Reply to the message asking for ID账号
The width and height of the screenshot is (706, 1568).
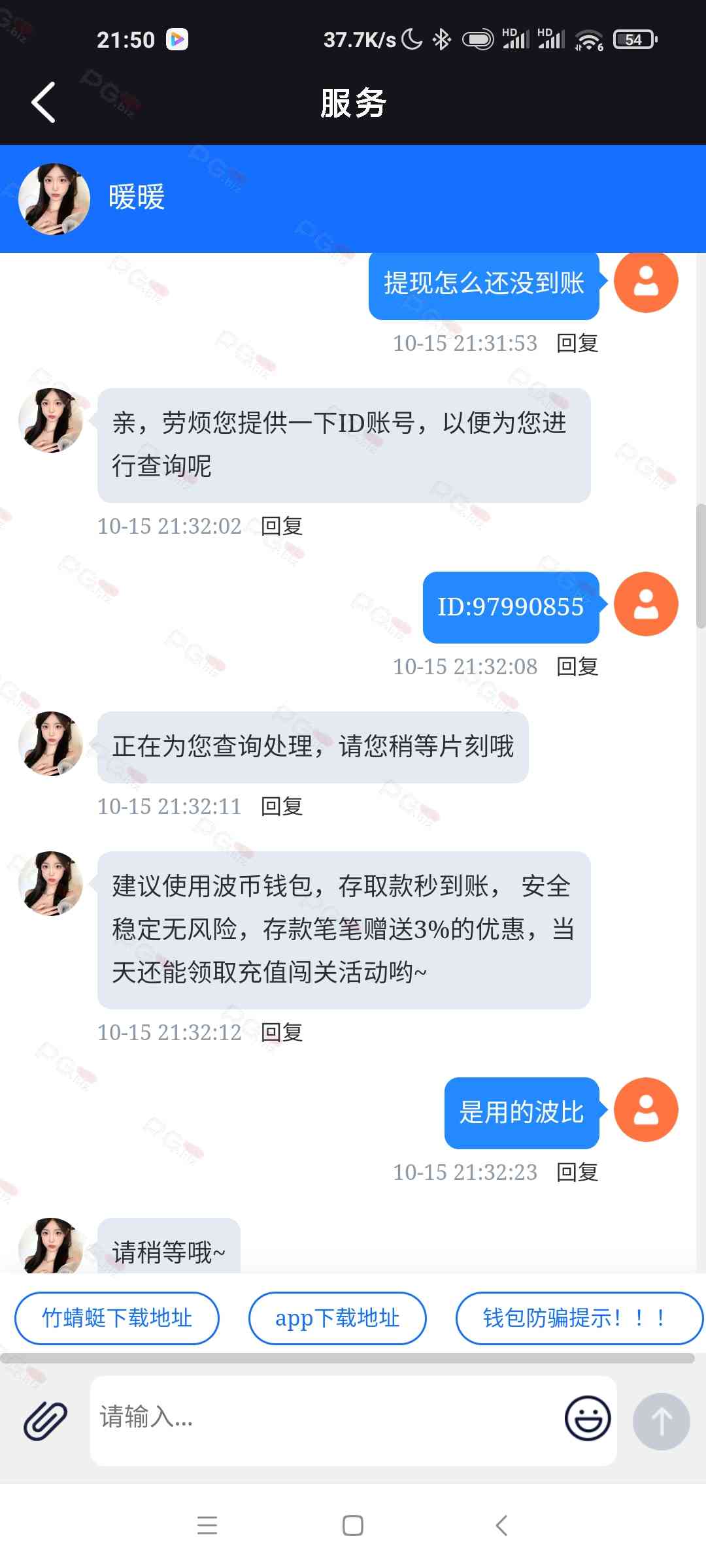(281, 526)
